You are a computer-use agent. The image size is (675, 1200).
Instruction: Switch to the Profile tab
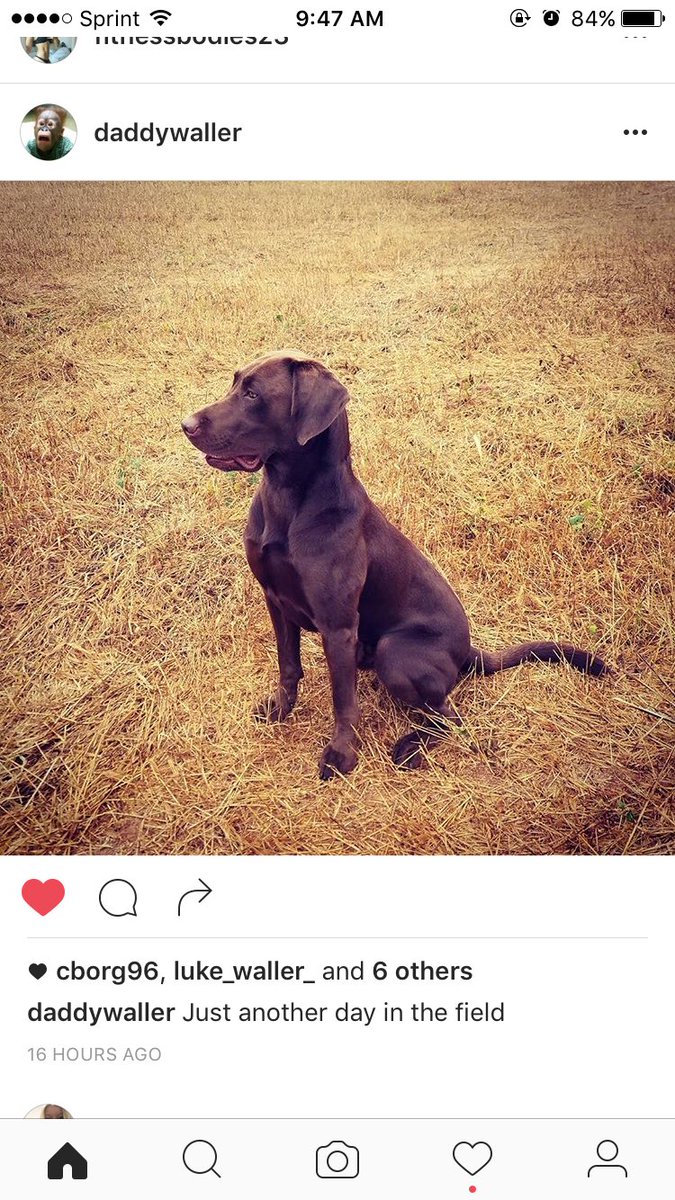607,1159
